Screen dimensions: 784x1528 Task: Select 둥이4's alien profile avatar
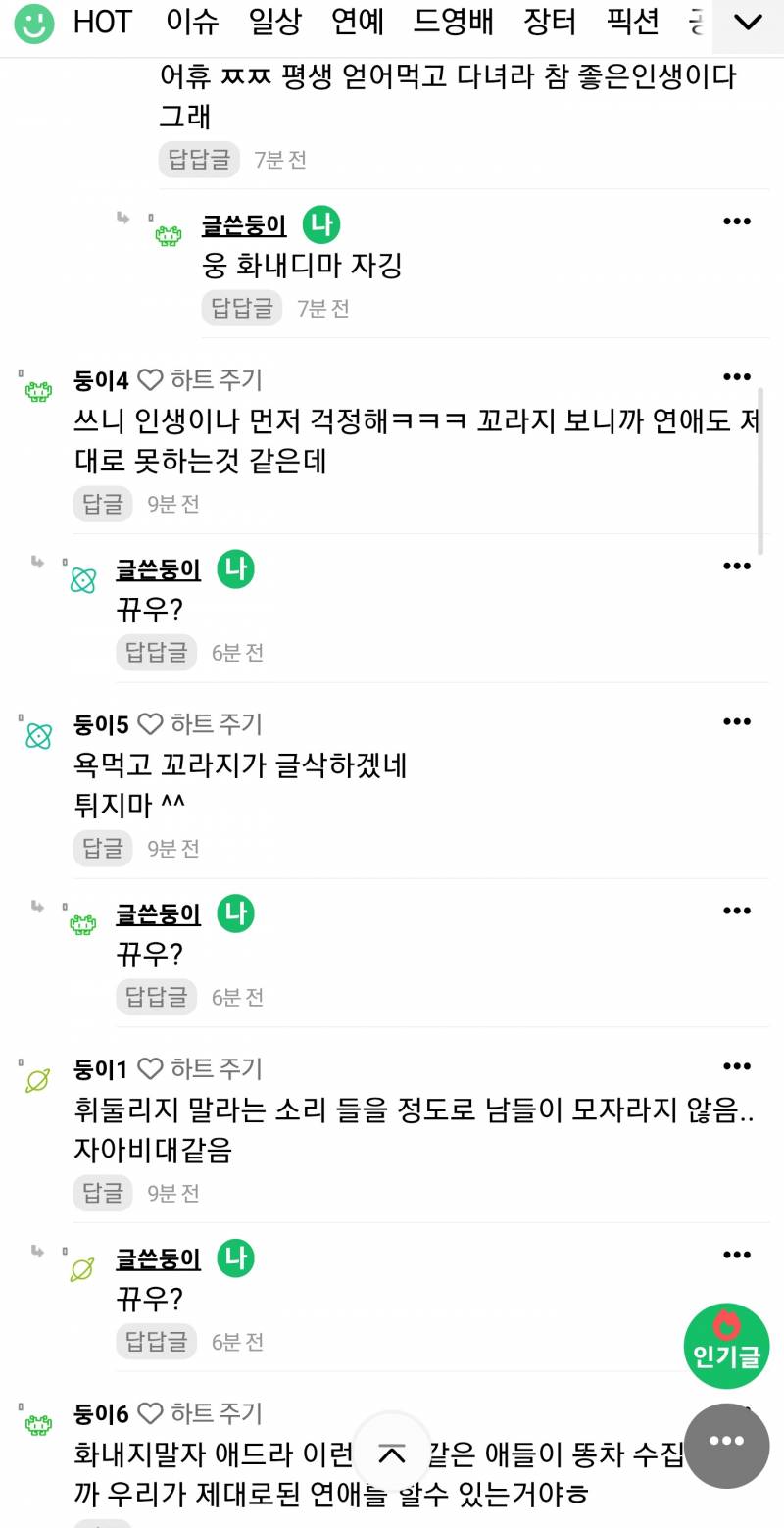click(37, 390)
